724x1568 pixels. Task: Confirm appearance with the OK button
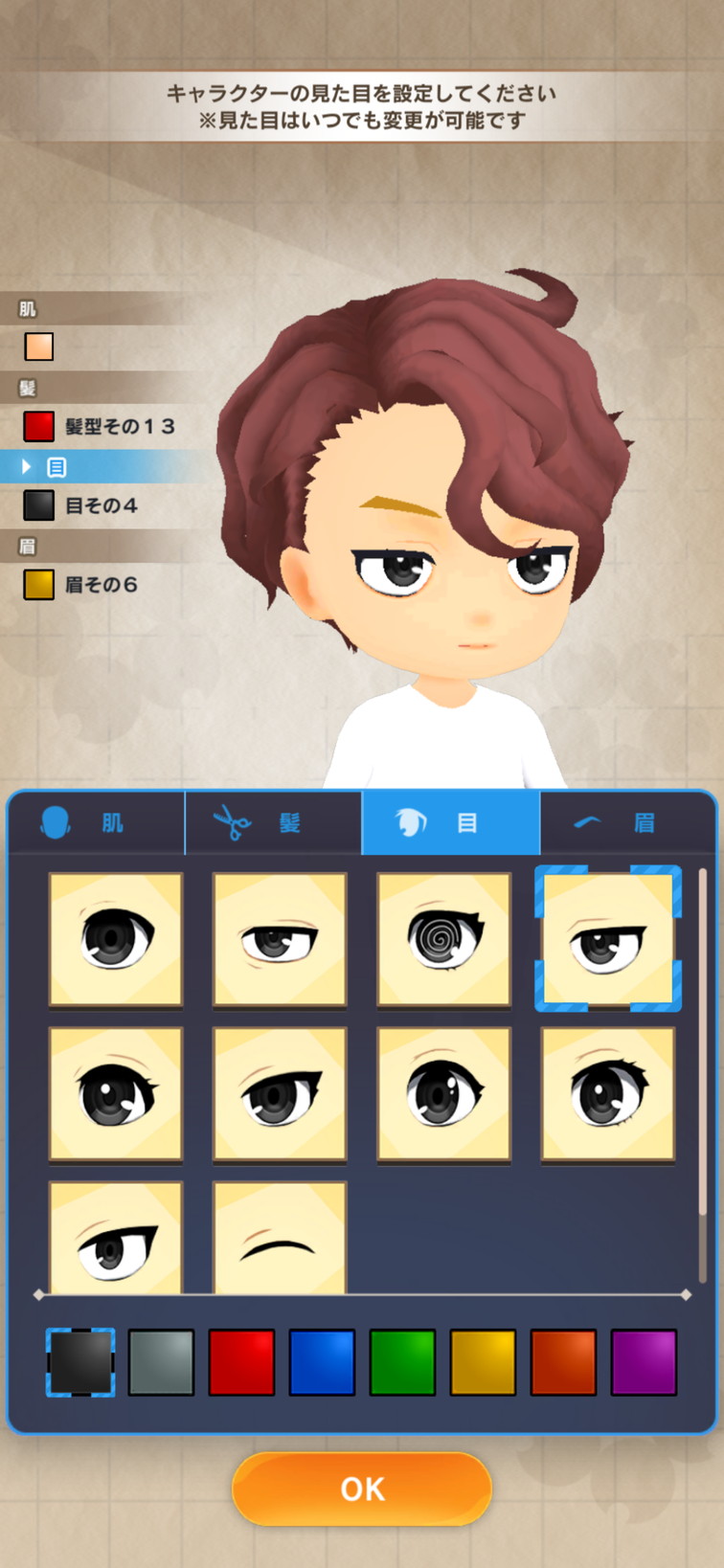(x=362, y=1489)
